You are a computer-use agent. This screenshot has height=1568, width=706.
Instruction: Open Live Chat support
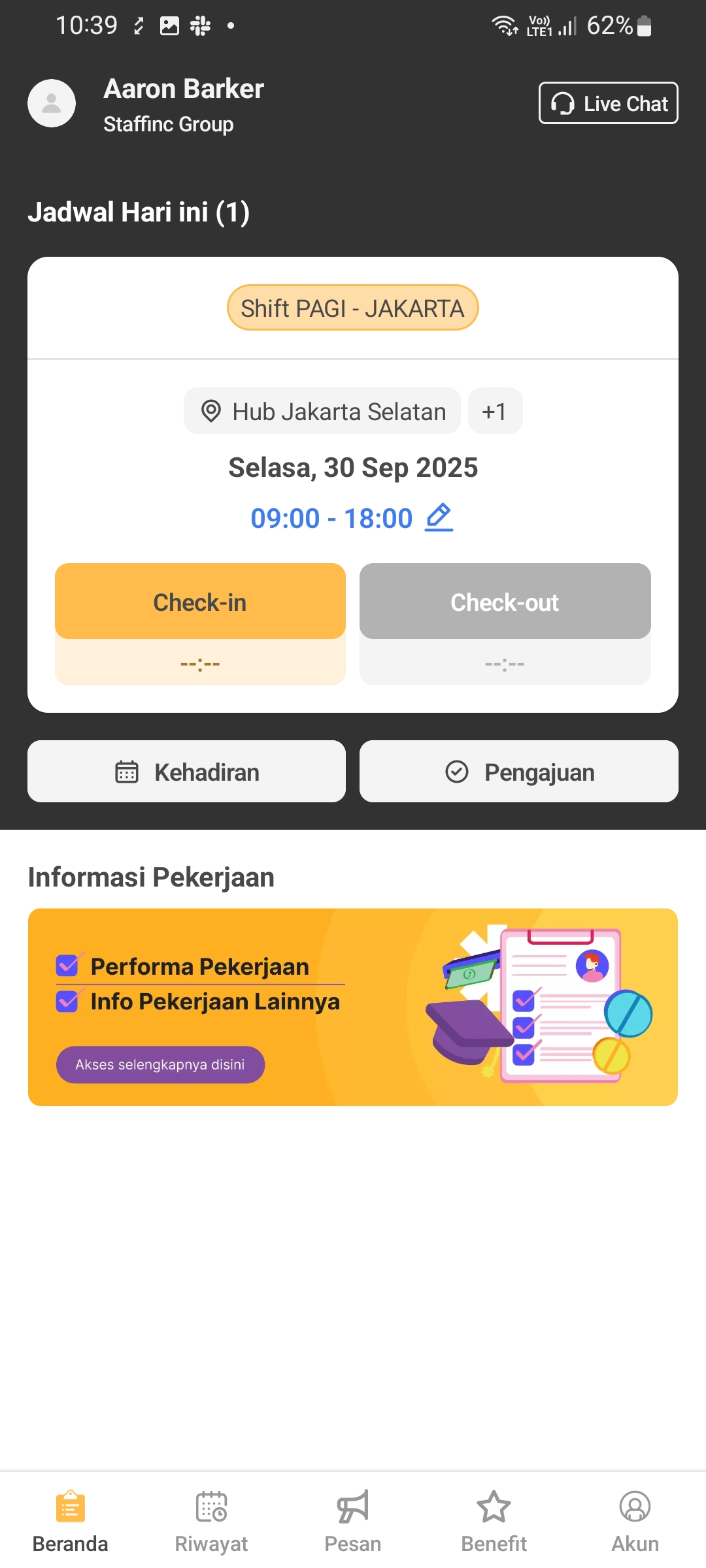[608, 103]
